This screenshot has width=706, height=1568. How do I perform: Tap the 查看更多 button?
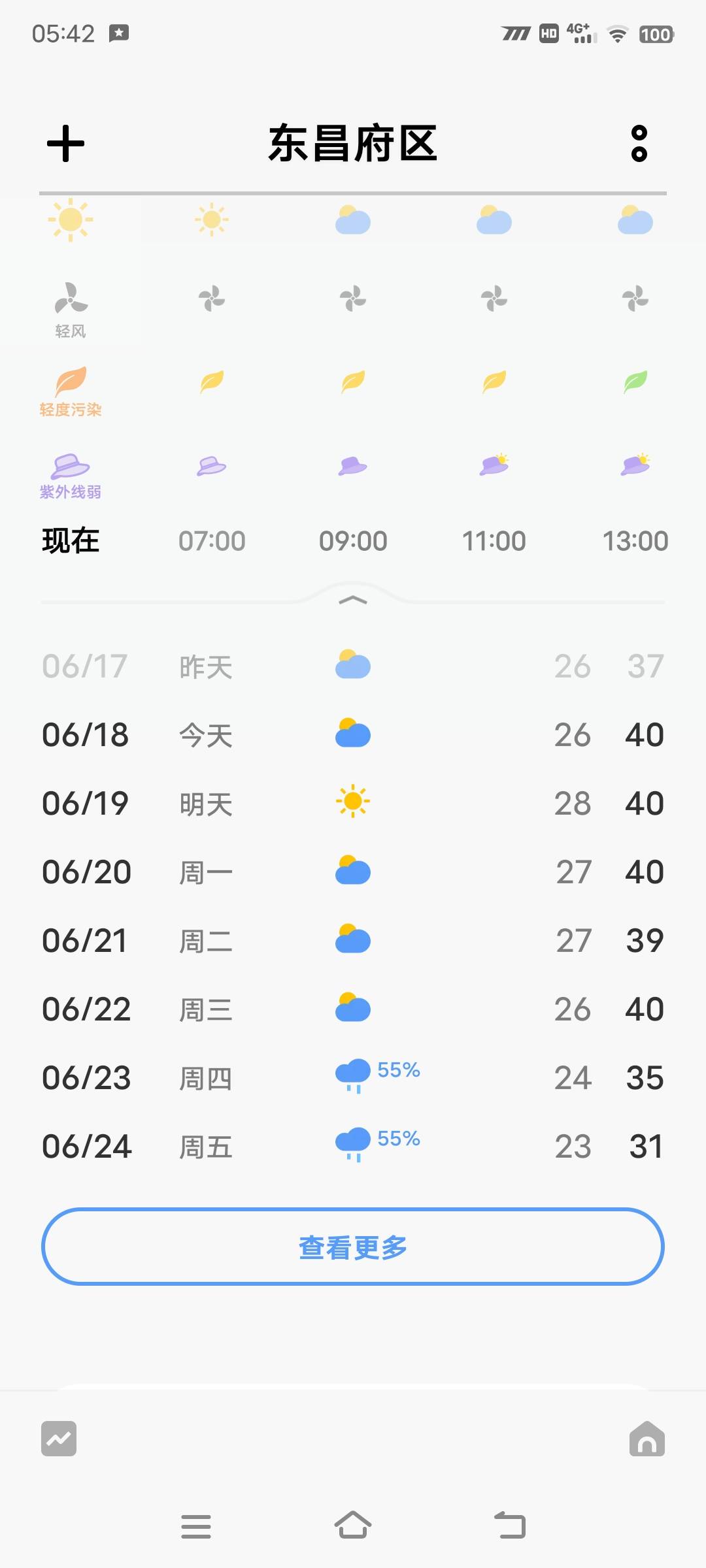[353, 1247]
